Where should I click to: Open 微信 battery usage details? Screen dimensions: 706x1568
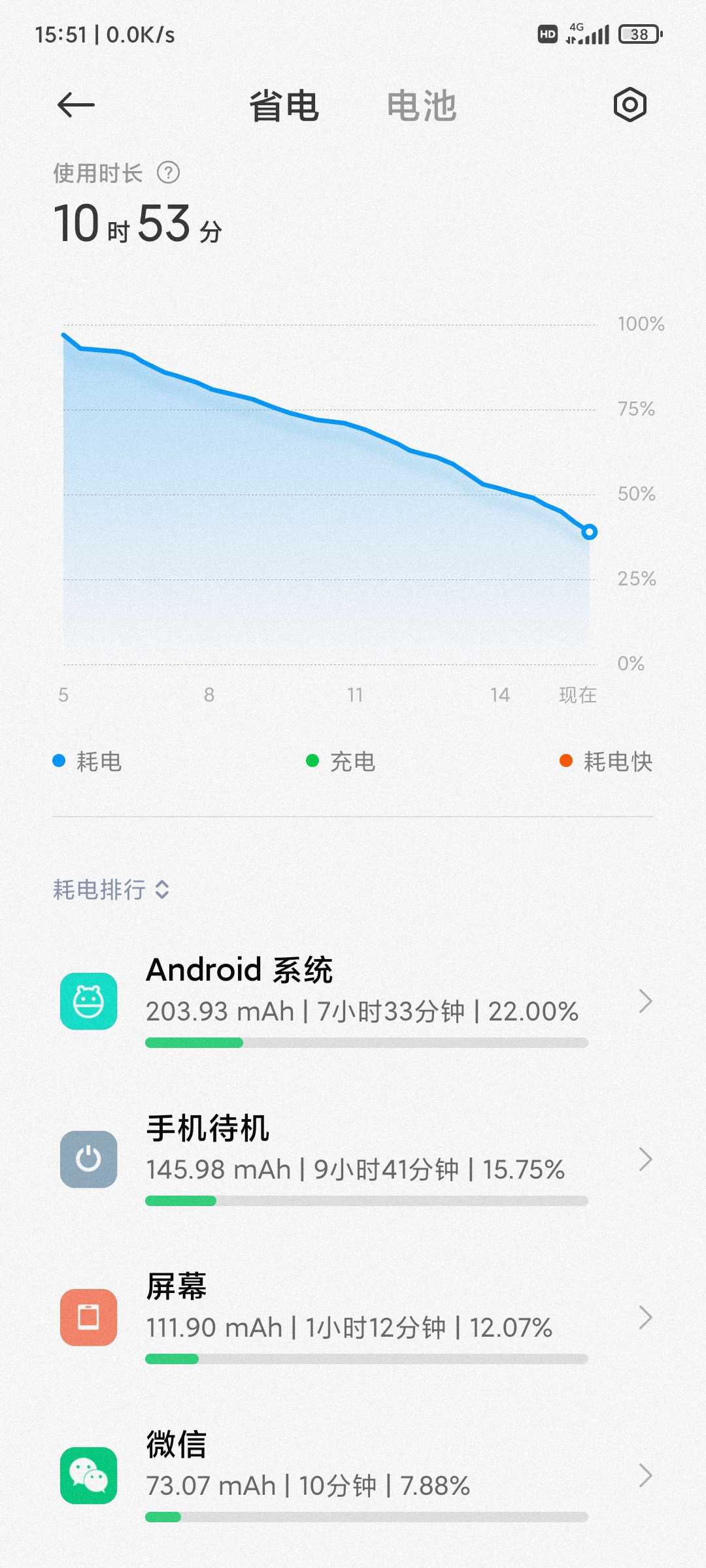tap(353, 1476)
